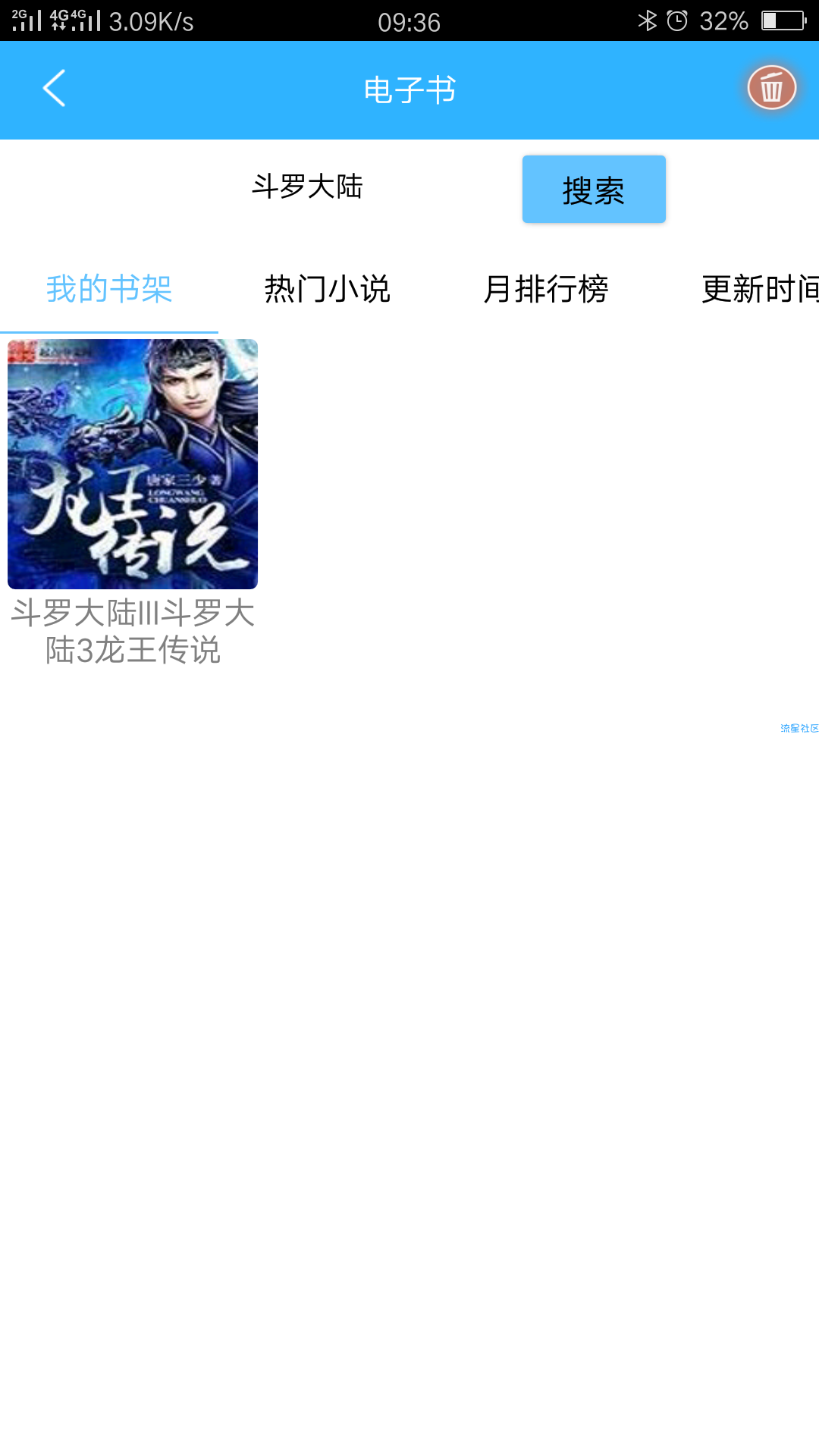Switch to the 热门小说 tab
The width and height of the screenshot is (819, 1456).
pyautogui.click(x=327, y=290)
